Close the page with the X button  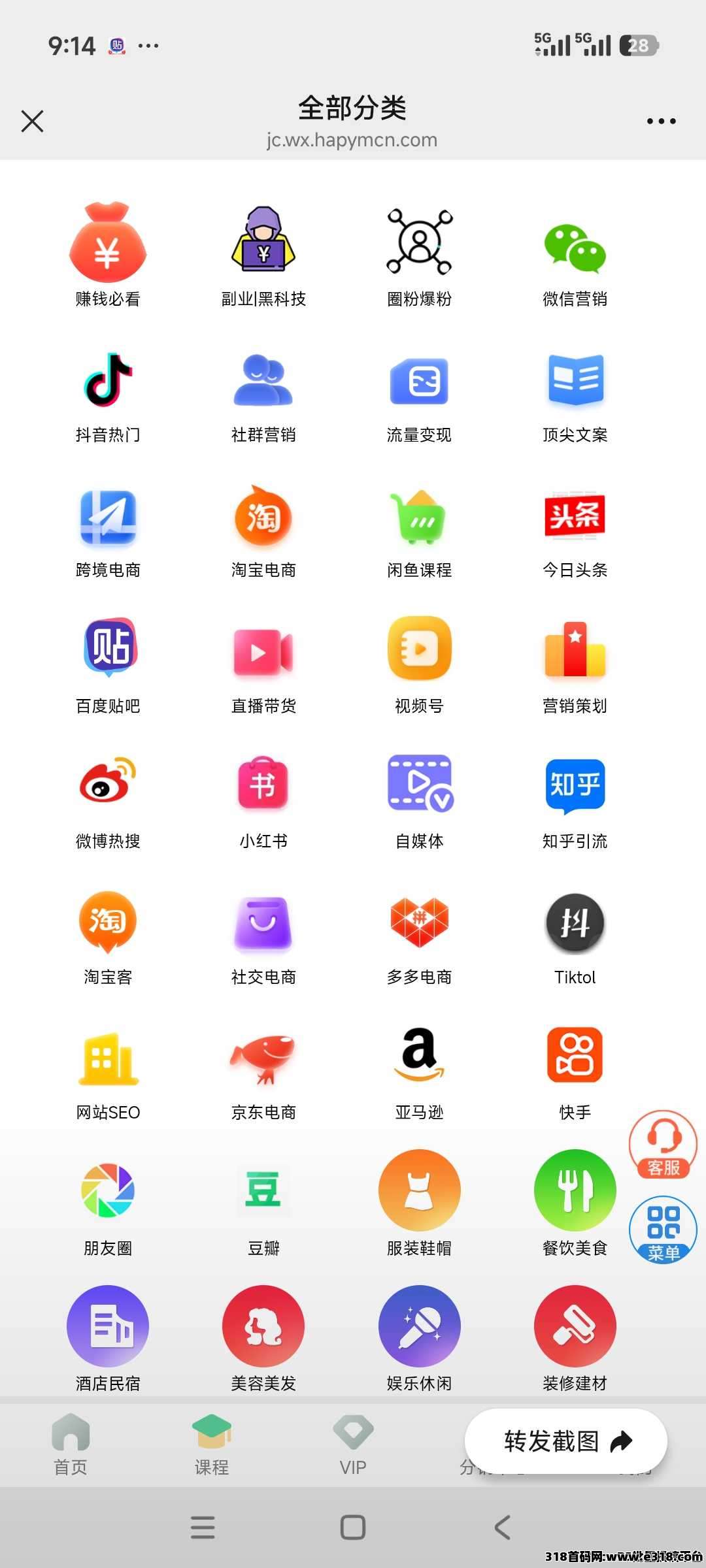pyautogui.click(x=32, y=122)
